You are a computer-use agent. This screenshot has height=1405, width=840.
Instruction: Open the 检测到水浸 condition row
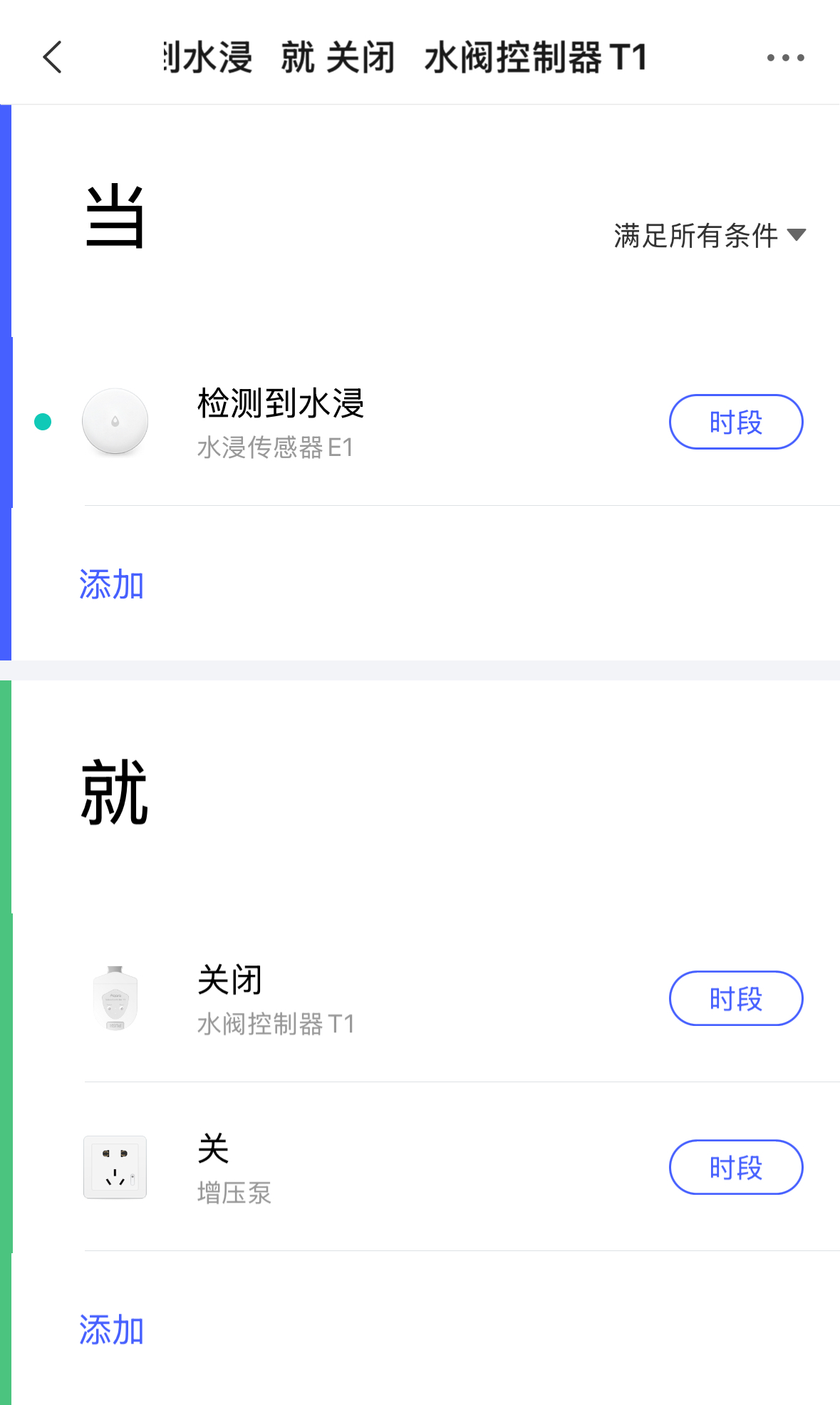coord(356,422)
